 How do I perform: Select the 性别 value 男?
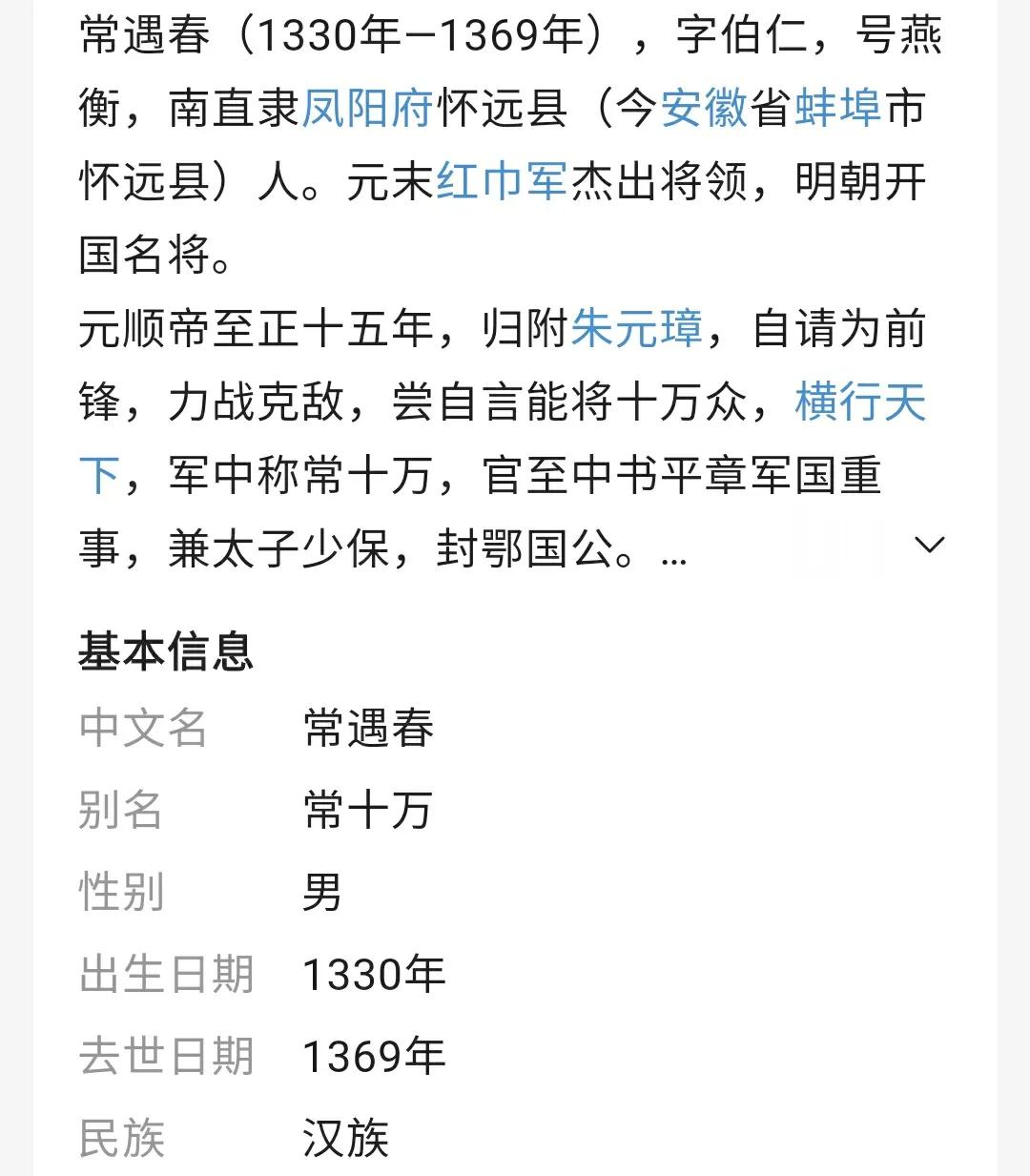(x=319, y=893)
